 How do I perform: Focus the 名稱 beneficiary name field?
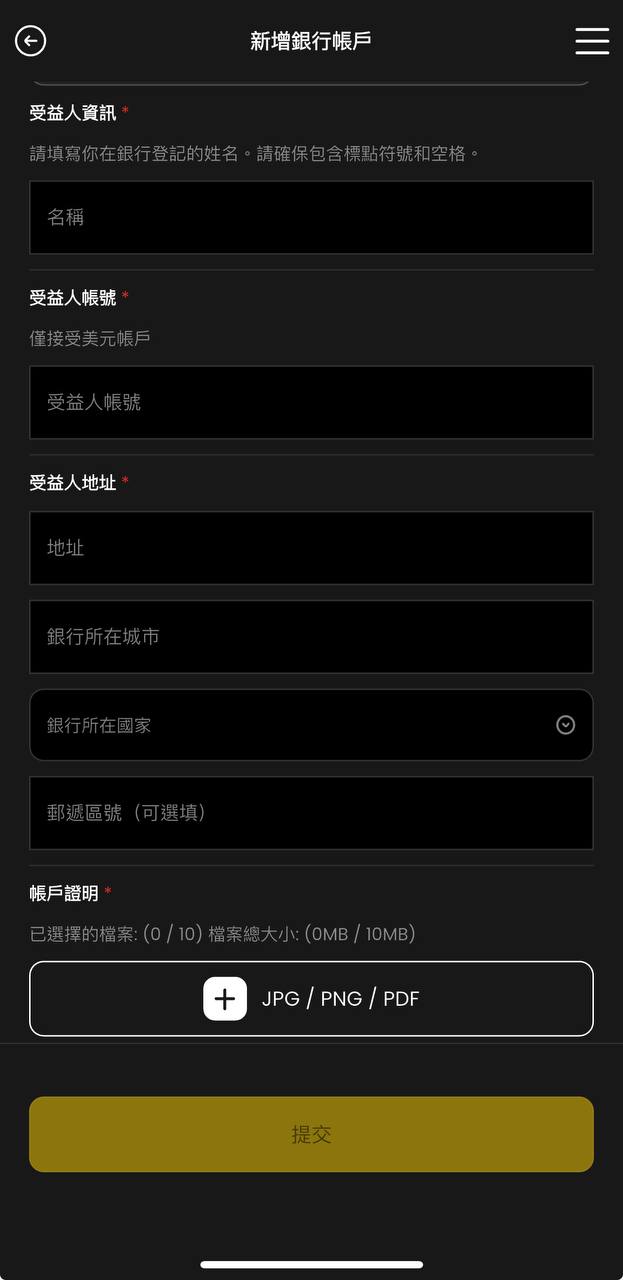311,217
